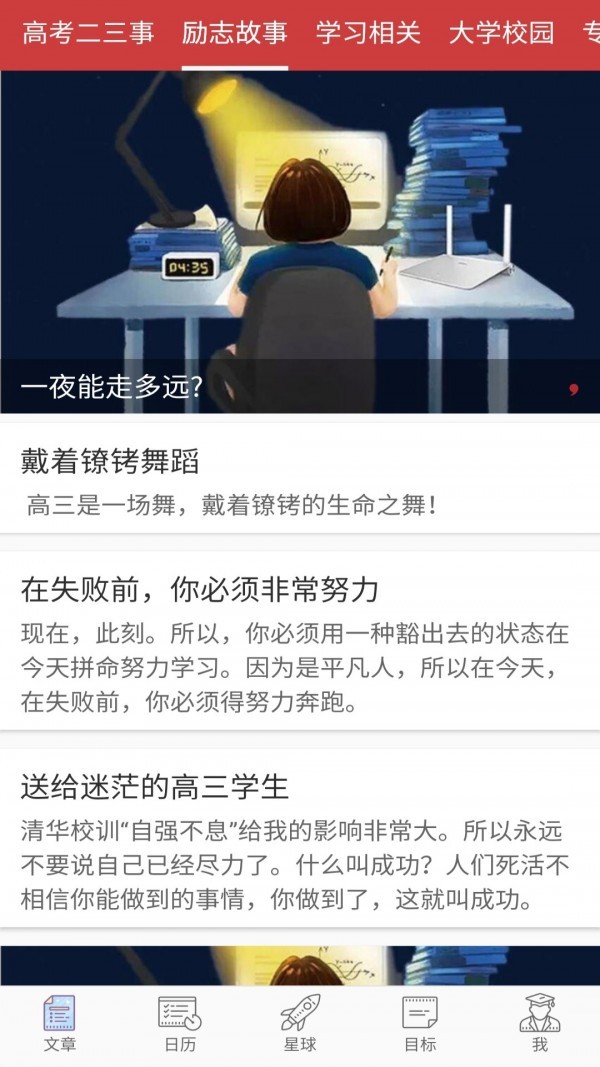Go to the 大学校园 tab
Image resolution: width=600 pixels, height=1067 pixels.
click(x=501, y=33)
